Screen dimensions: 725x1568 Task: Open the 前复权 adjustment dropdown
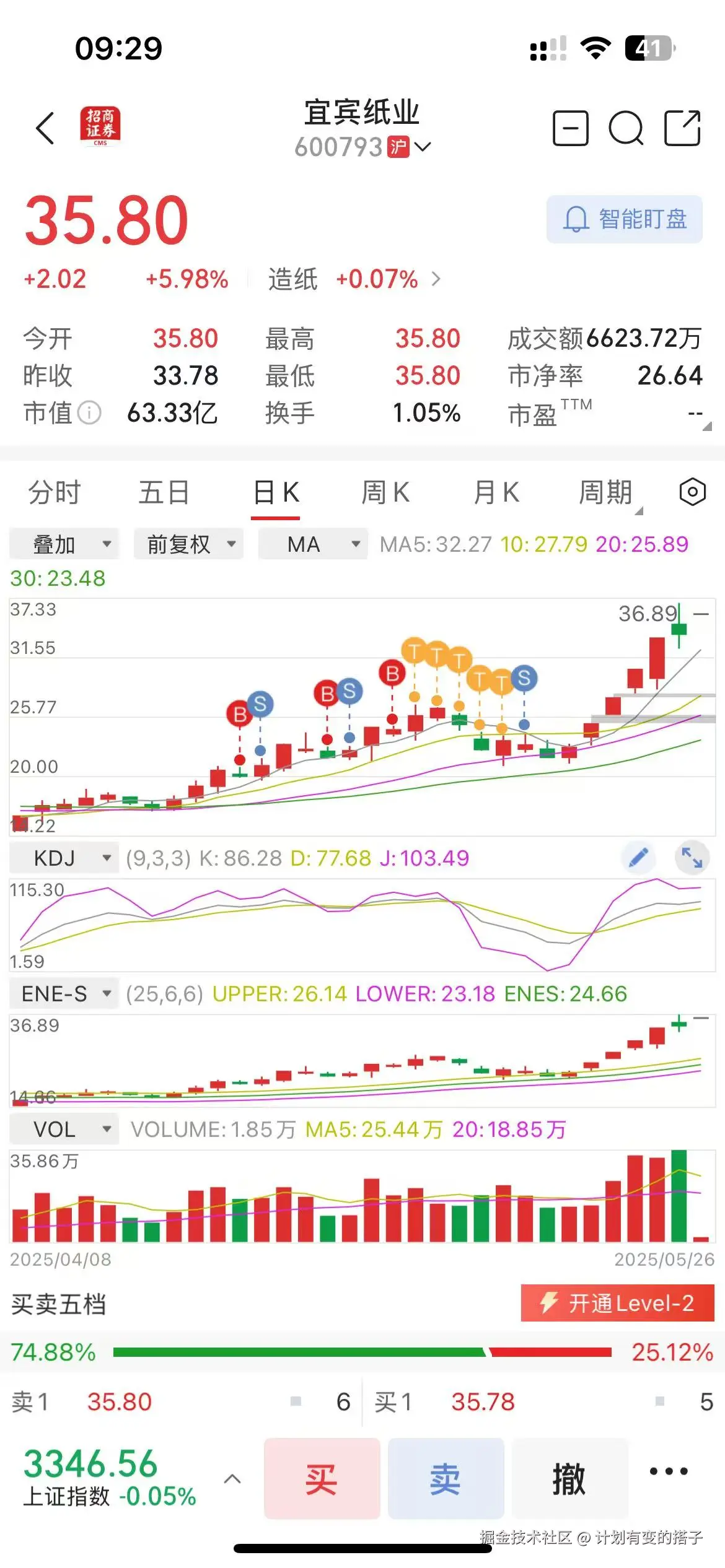(x=187, y=544)
